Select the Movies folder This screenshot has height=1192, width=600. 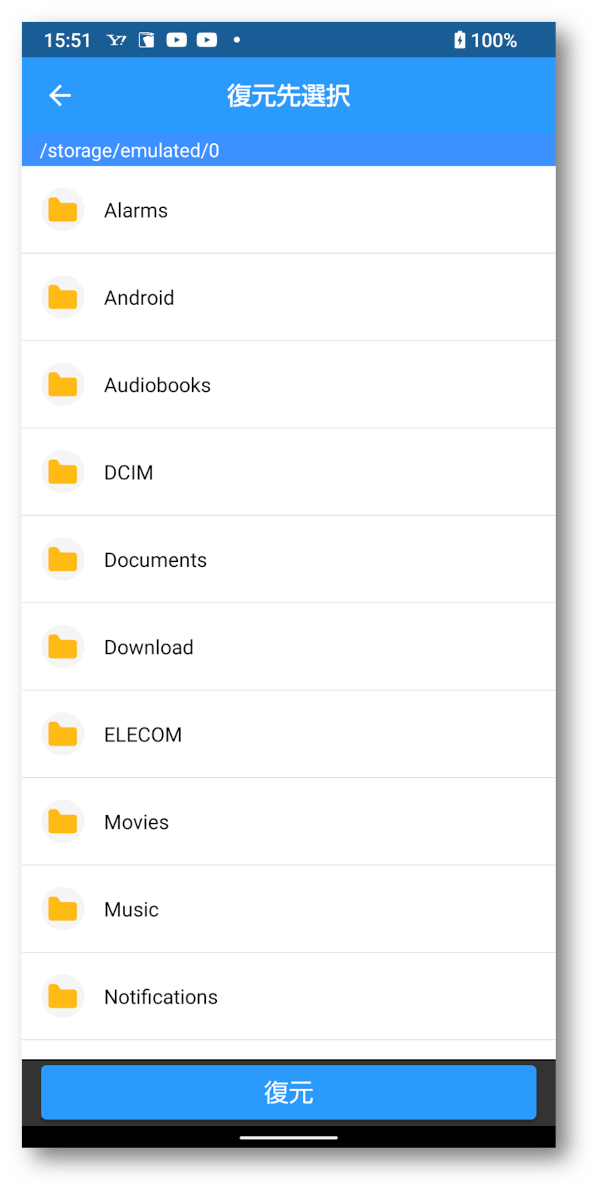(x=288, y=822)
